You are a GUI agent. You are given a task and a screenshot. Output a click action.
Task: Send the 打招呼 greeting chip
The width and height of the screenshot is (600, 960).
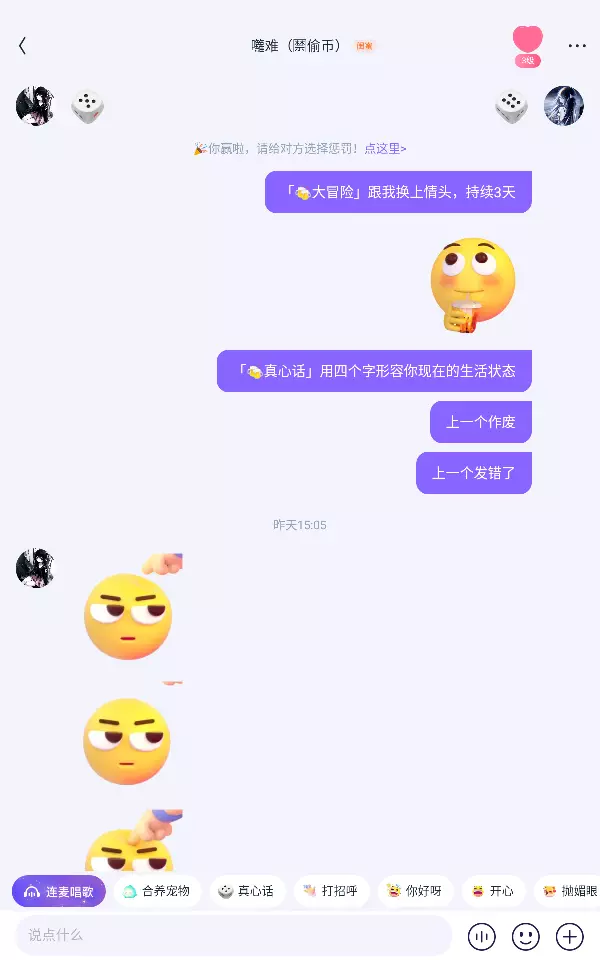click(331, 891)
